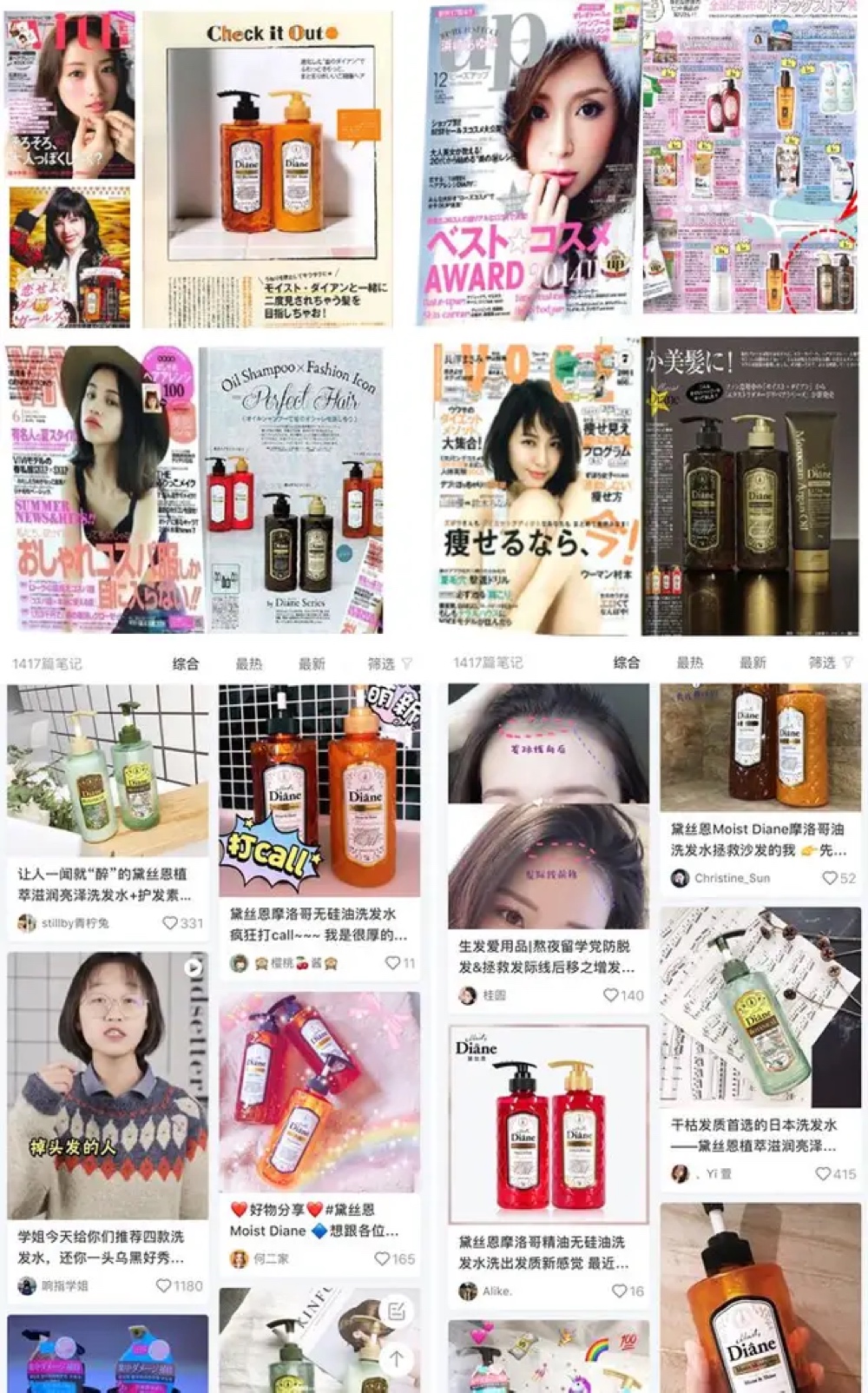Click the heart icon on Yi萱's 干枯发质 note
The width and height of the screenshot is (868, 1393).
click(x=826, y=1172)
